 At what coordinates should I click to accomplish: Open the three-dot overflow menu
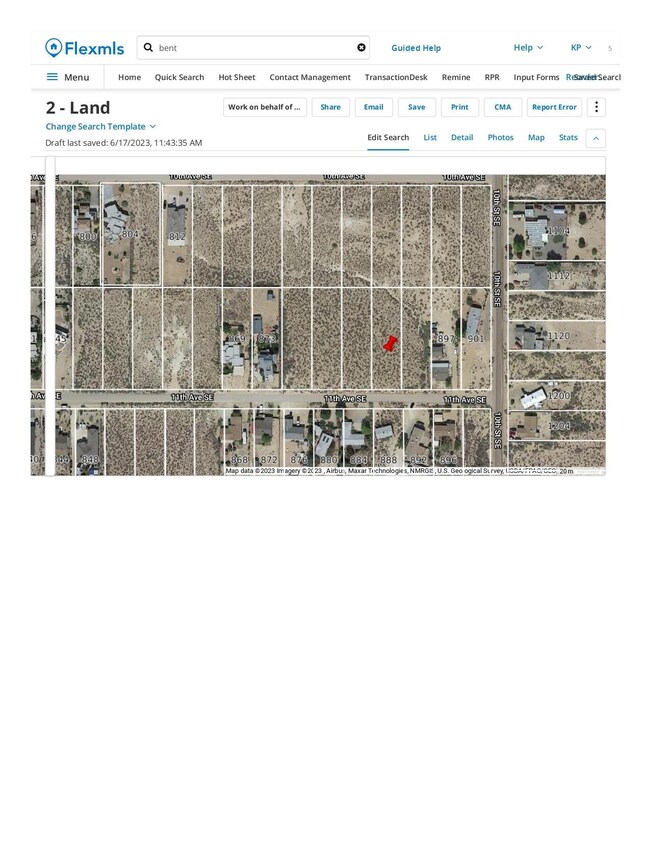(596, 107)
